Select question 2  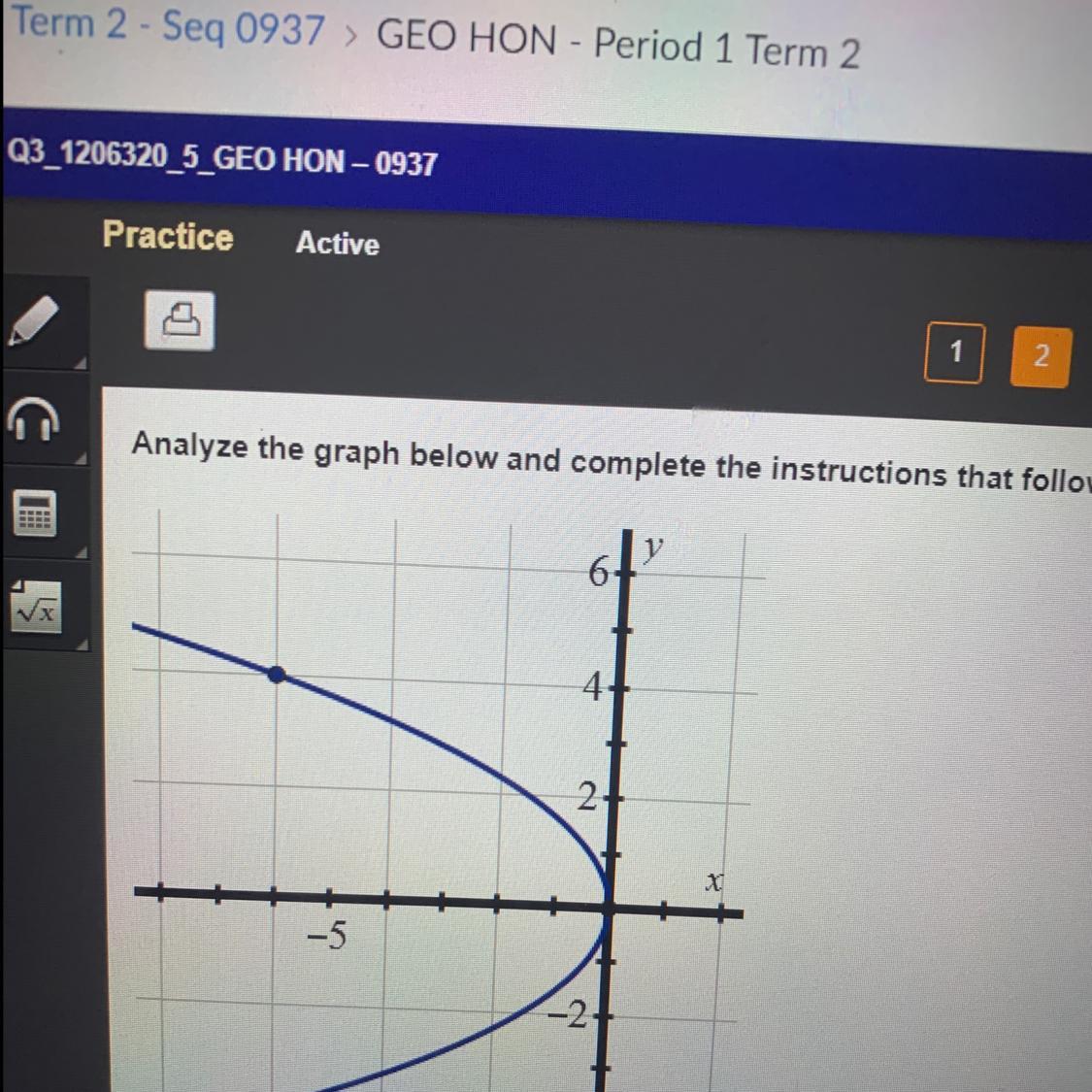pyautogui.click(x=1041, y=356)
